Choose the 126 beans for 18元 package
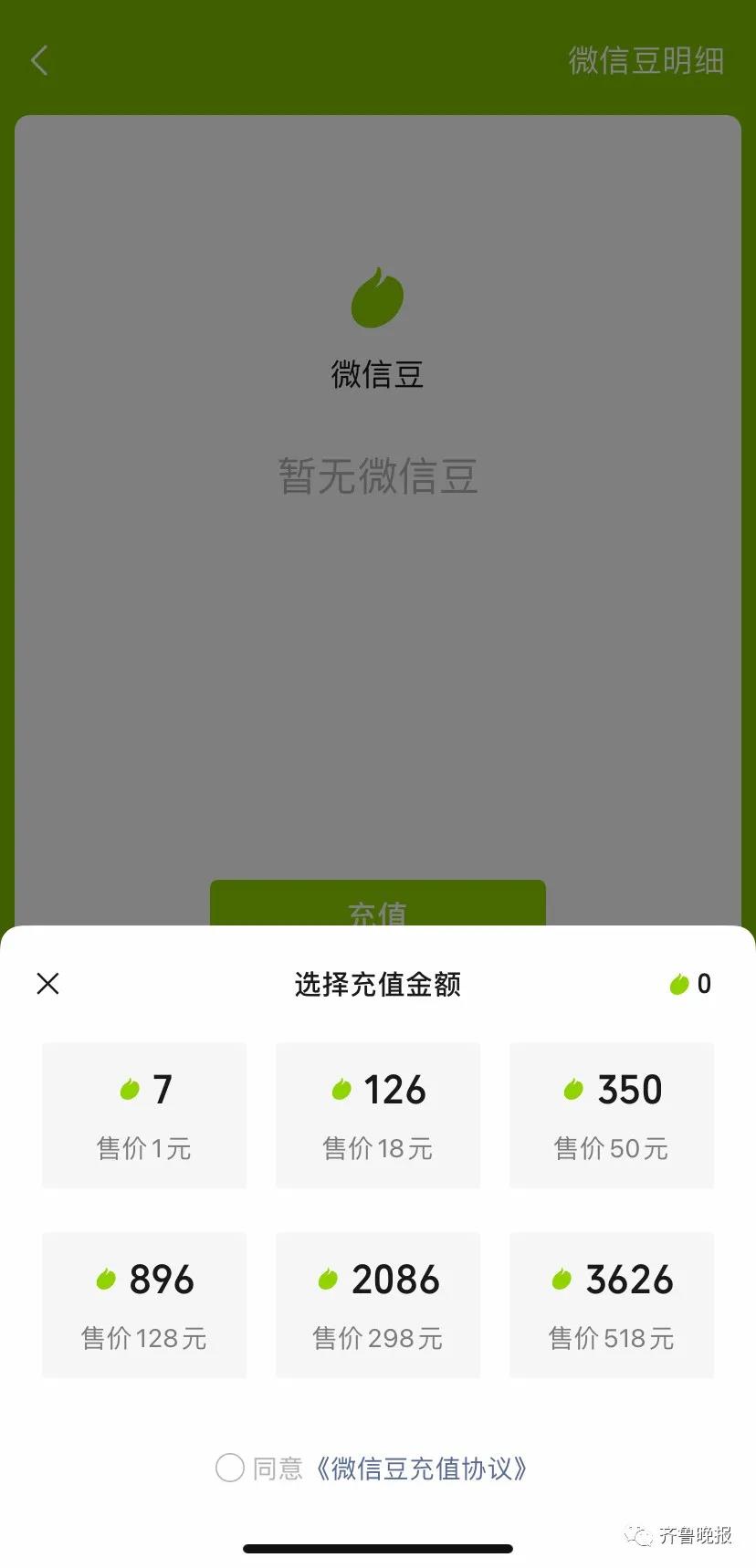The height and width of the screenshot is (1568, 756). (x=378, y=1115)
